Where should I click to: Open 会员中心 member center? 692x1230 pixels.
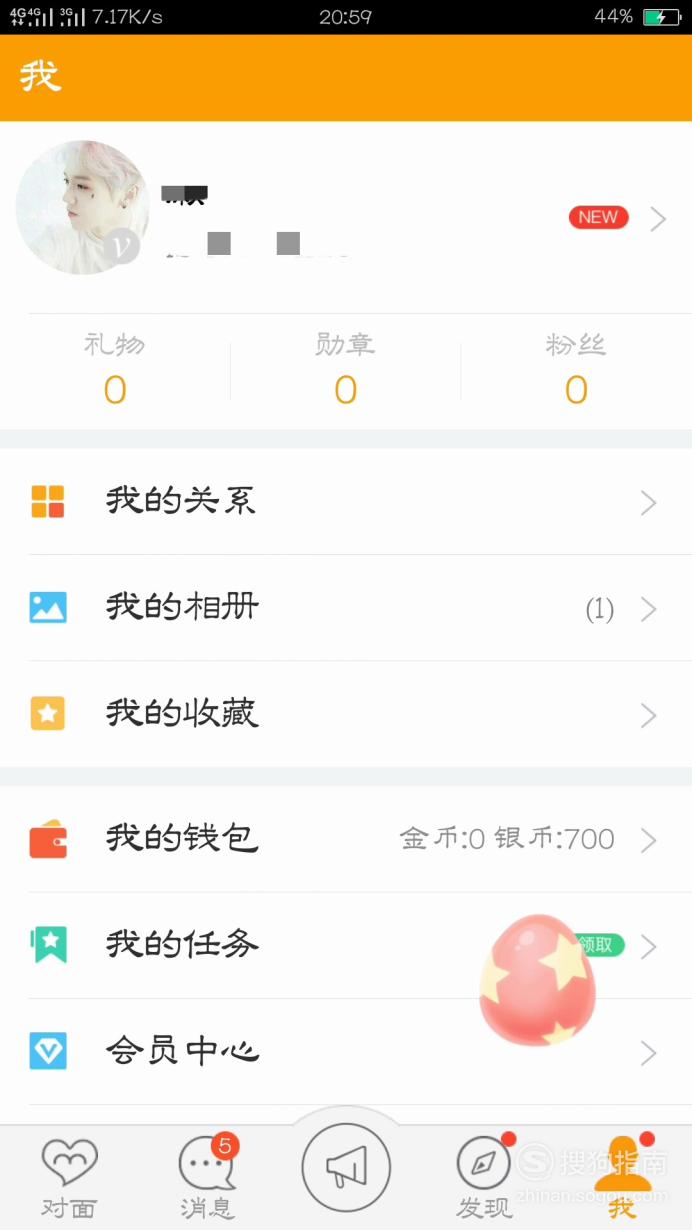(x=346, y=1052)
